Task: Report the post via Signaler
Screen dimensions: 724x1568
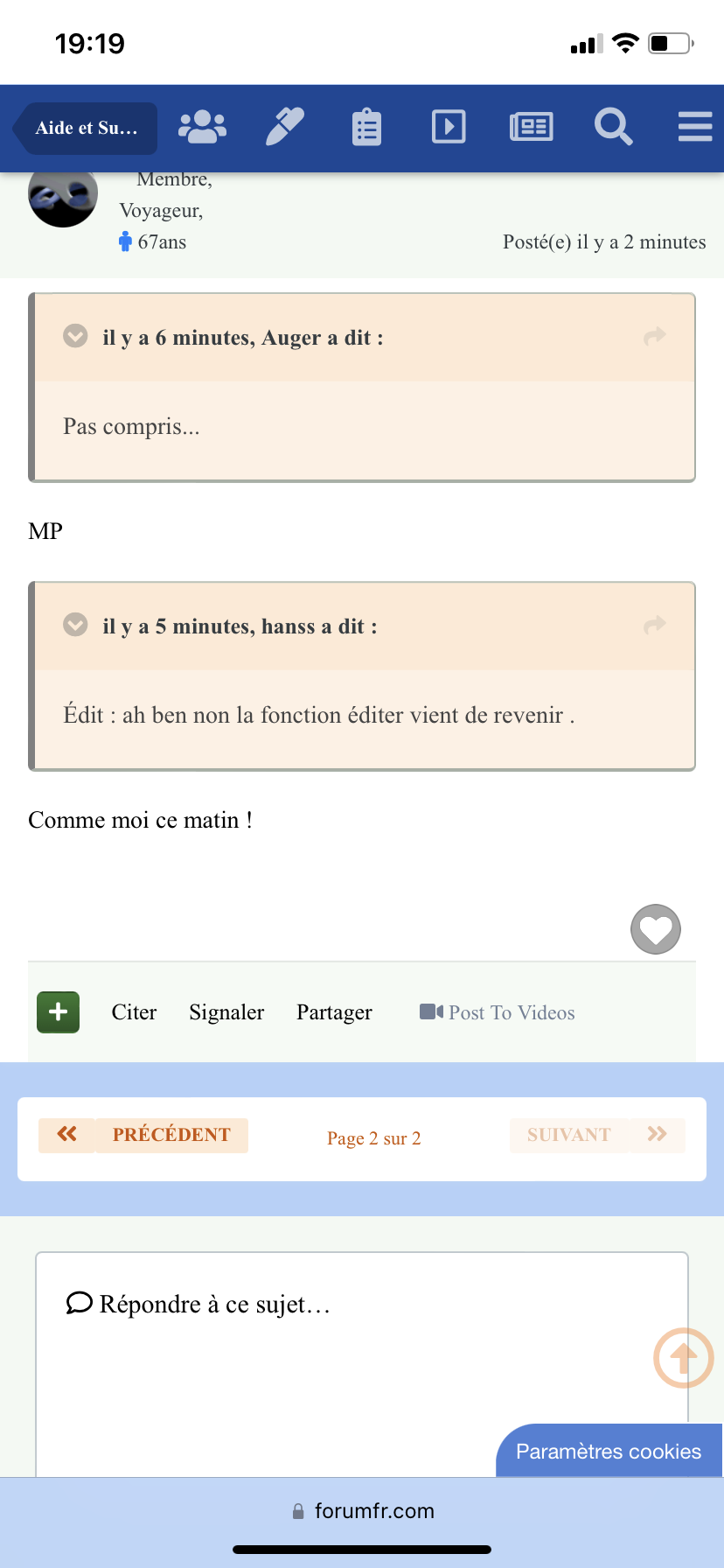Action: coord(226,1012)
